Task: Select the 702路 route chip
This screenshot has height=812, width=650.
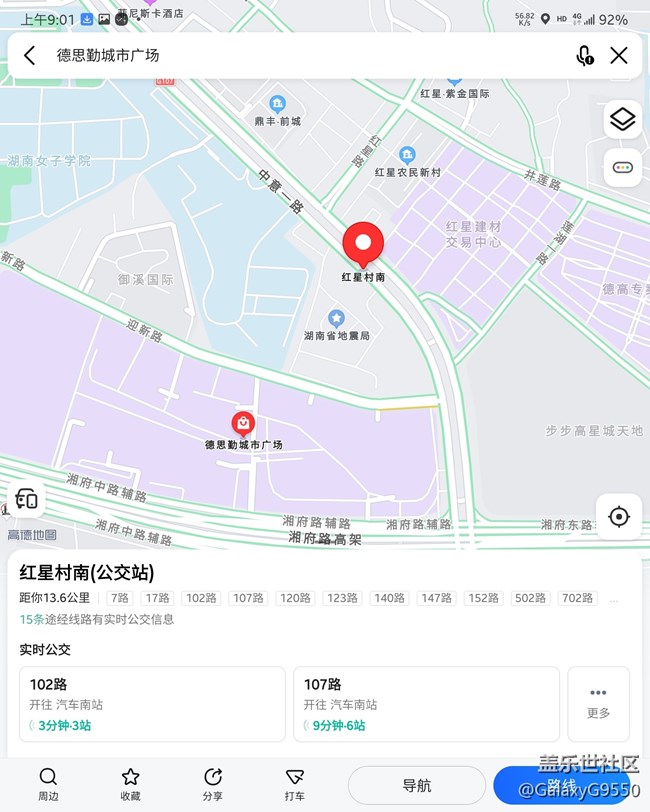Action: [x=577, y=598]
